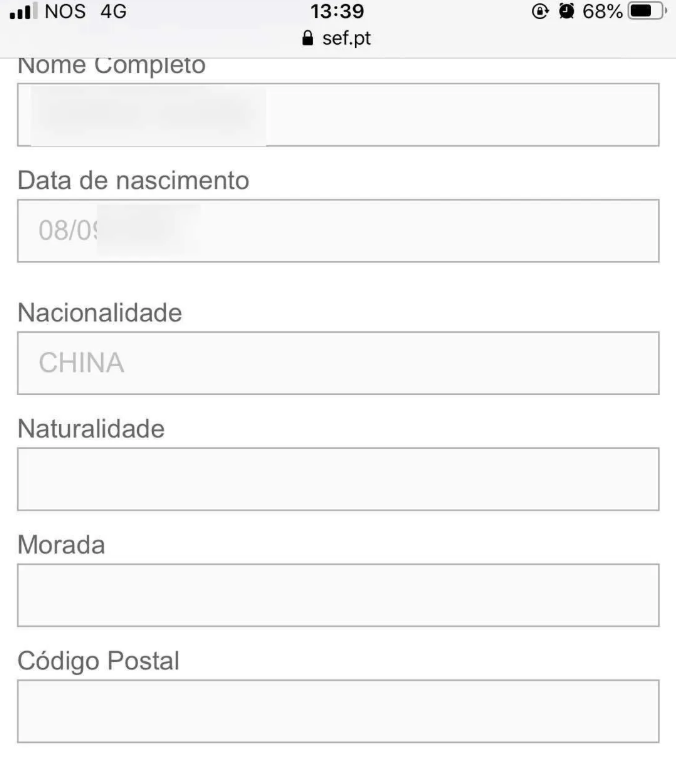
Task: Tap the Código Postal field
Action: (338, 711)
